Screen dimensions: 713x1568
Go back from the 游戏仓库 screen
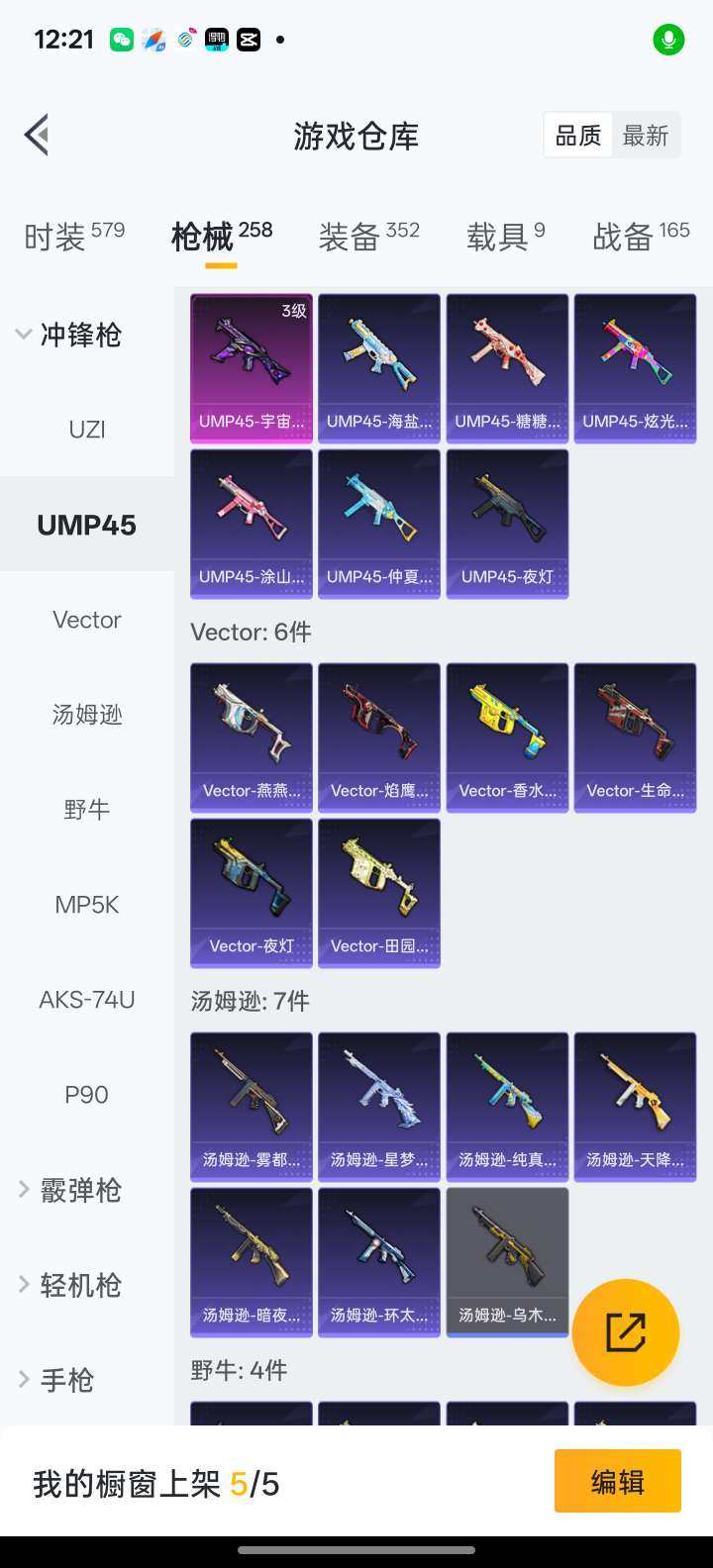[38, 136]
